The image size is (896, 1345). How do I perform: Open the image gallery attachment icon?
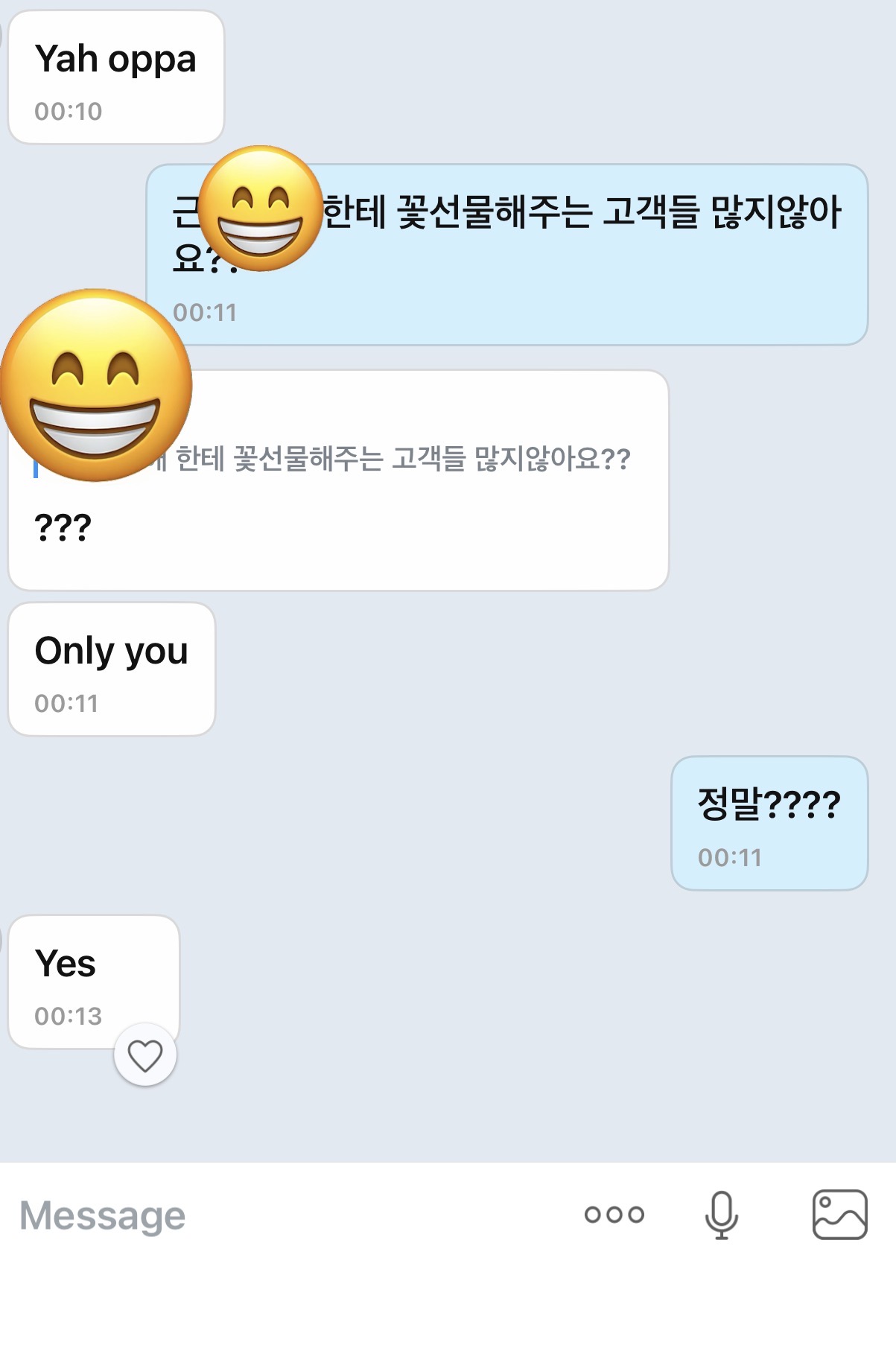(839, 1215)
